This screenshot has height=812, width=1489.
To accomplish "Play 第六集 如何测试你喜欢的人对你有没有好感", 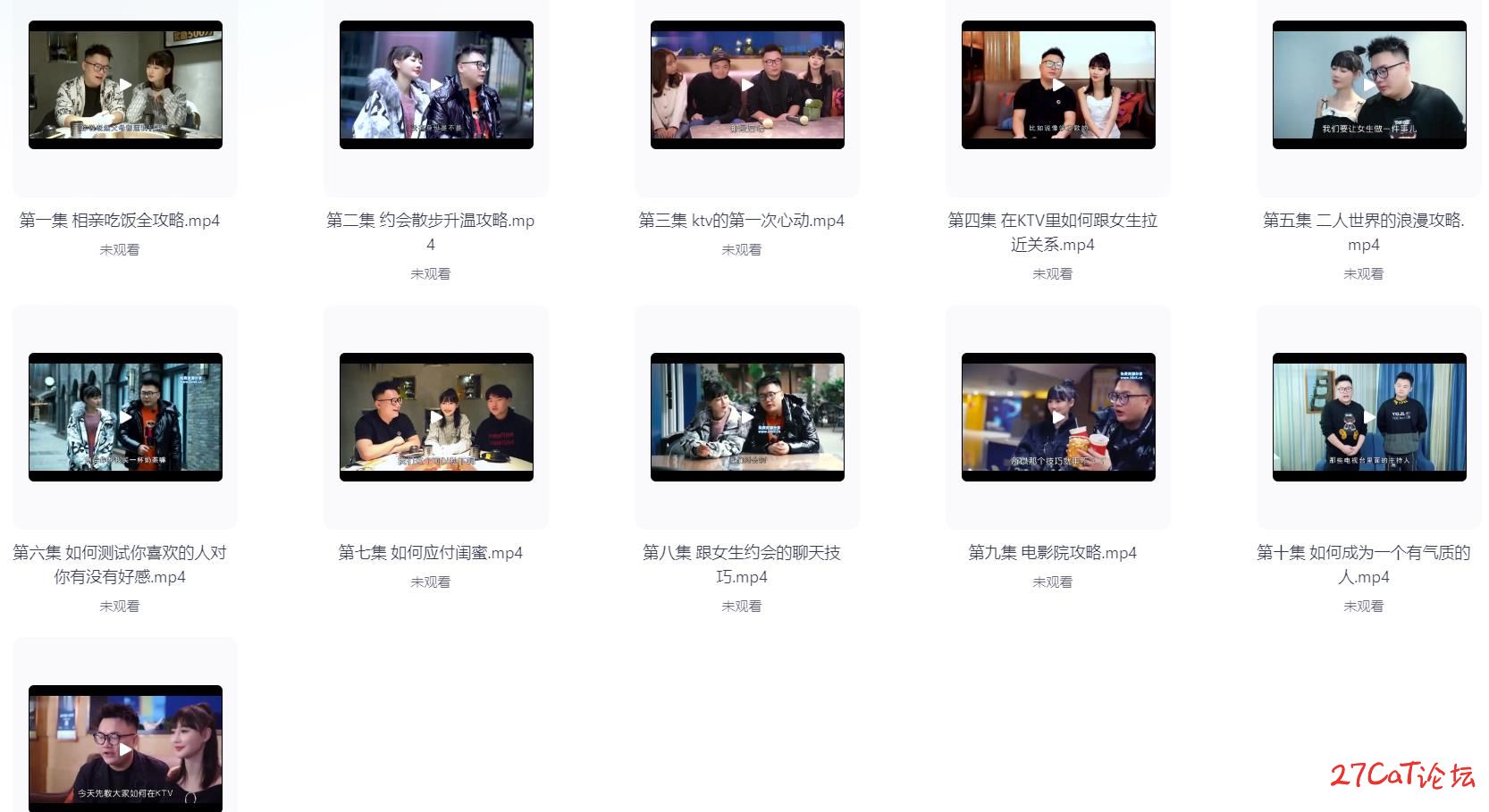I will pyautogui.click(x=125, y=417).
